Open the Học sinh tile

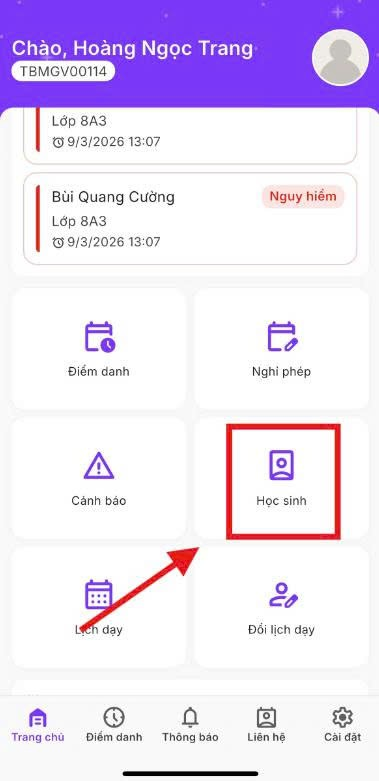tap(281, 478)
